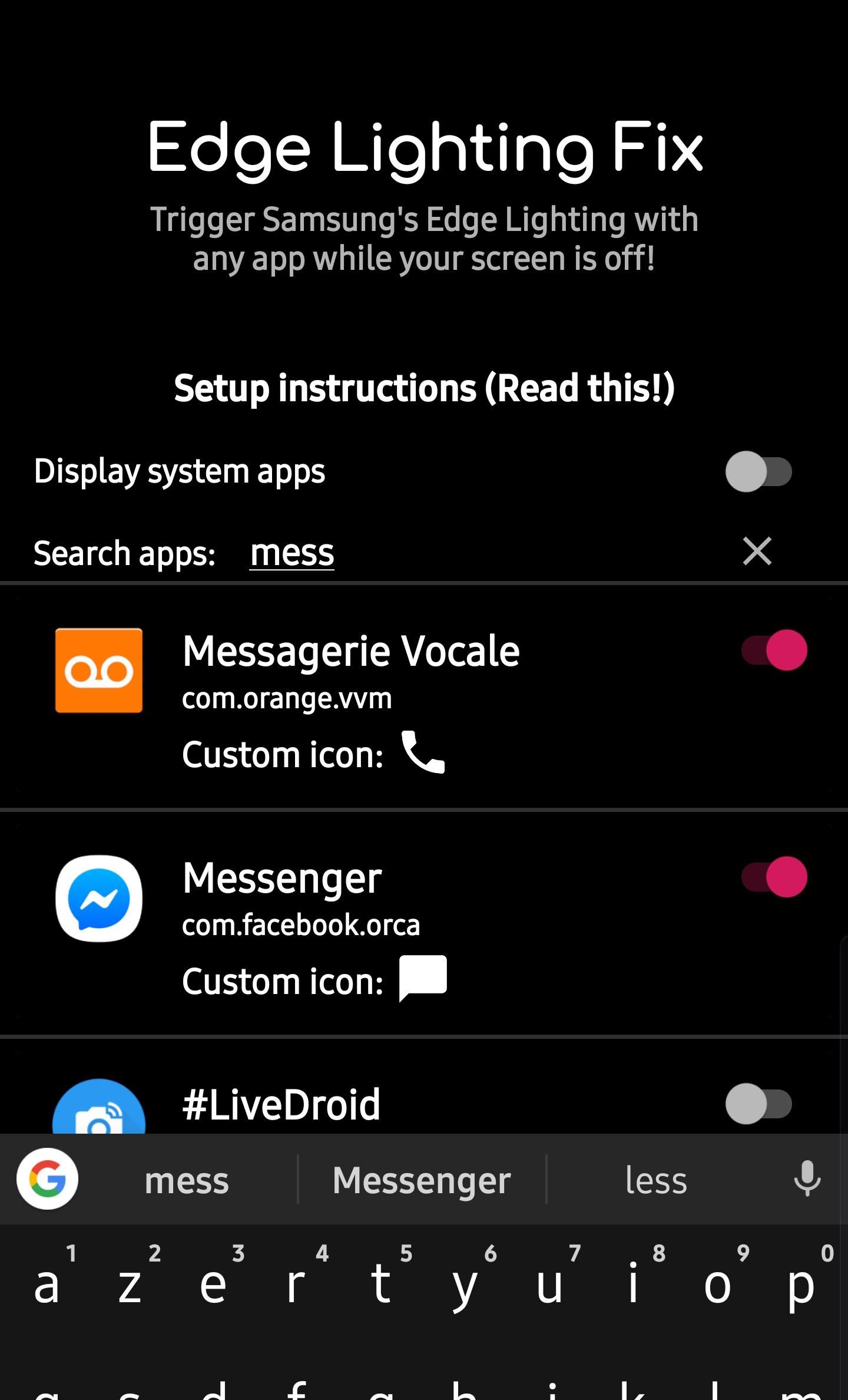This screenshot has width=848, height=1400.
Task: Select the 'mess' keyboard suggestion
Action: pos(186,1178)
